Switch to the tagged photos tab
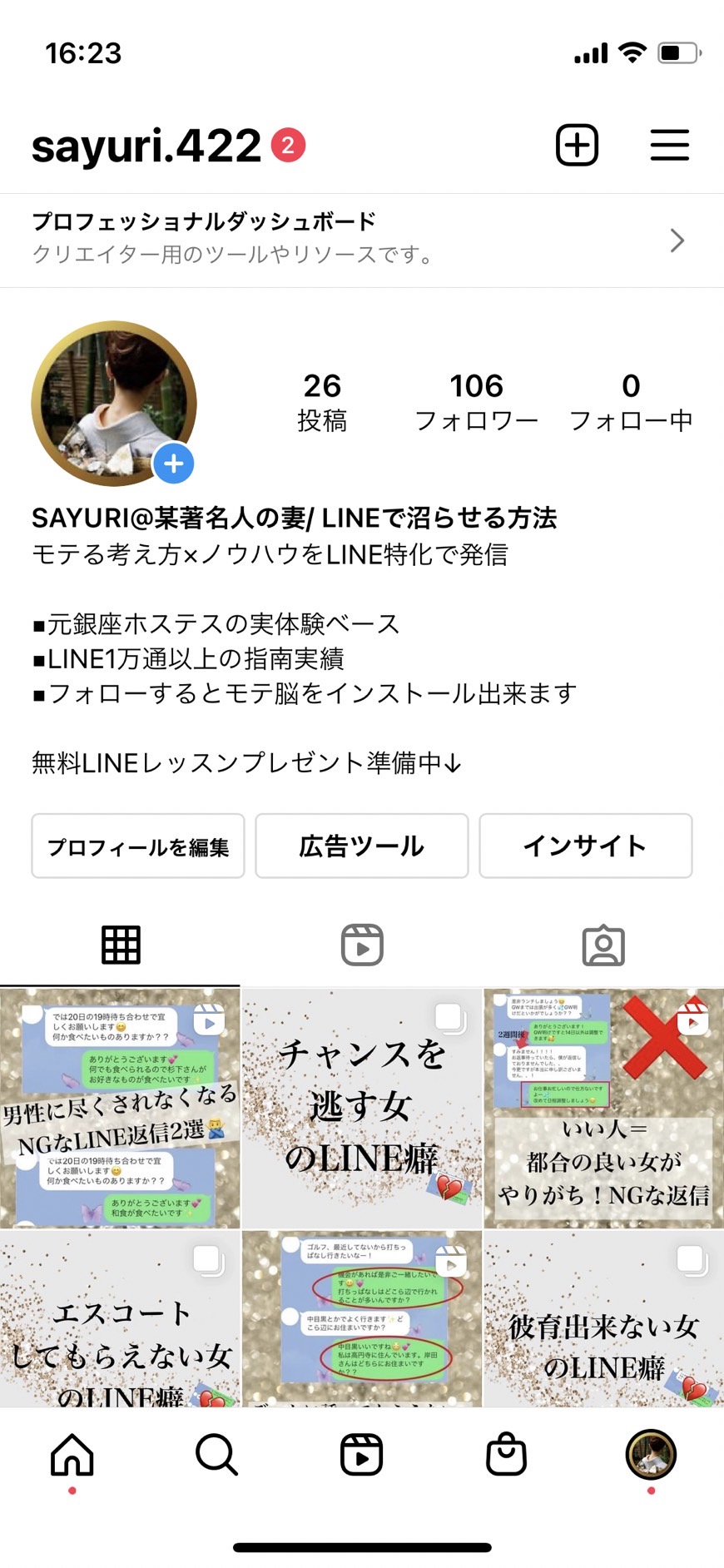724x1568 pixels. click(603, 945)
